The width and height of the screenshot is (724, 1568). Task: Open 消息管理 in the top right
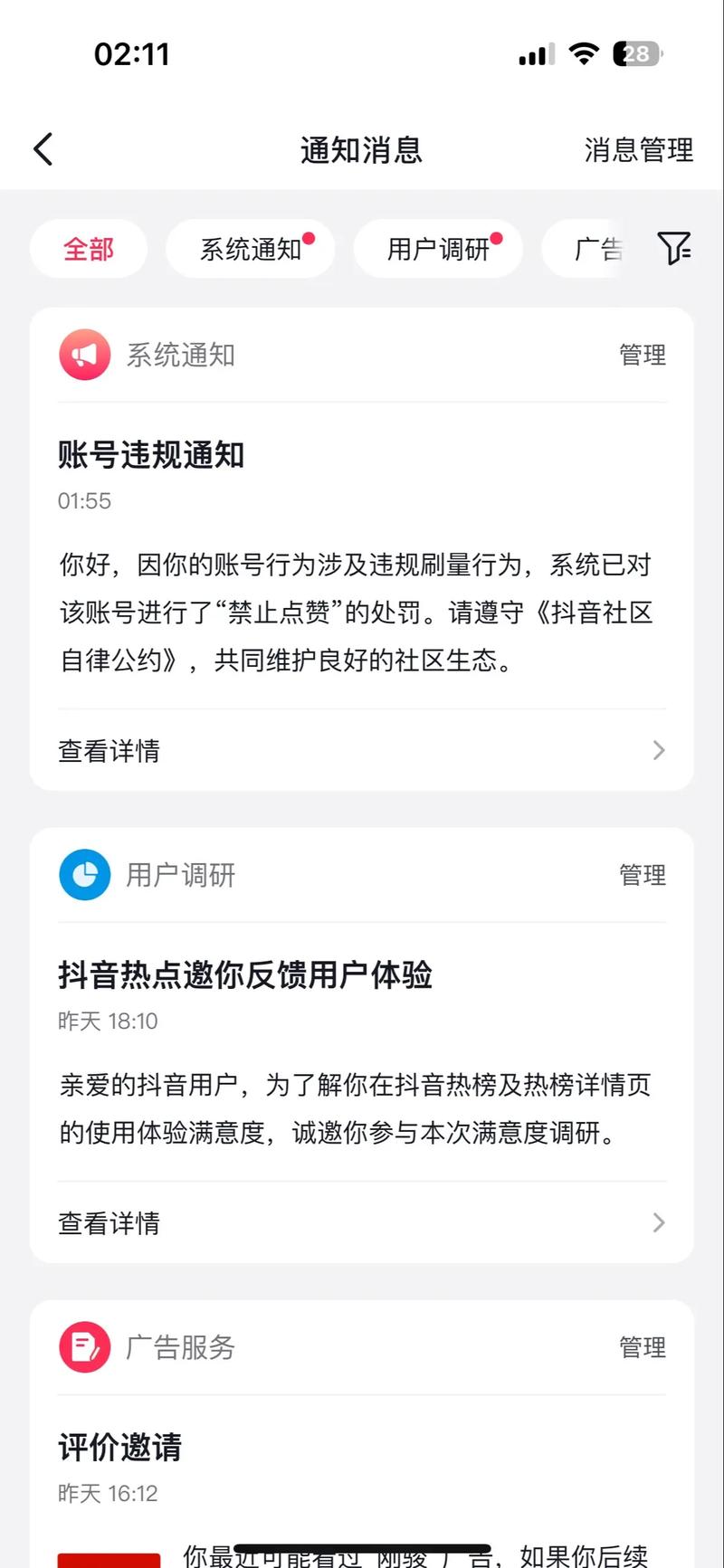pyautogui.click(x=639, y=149)
